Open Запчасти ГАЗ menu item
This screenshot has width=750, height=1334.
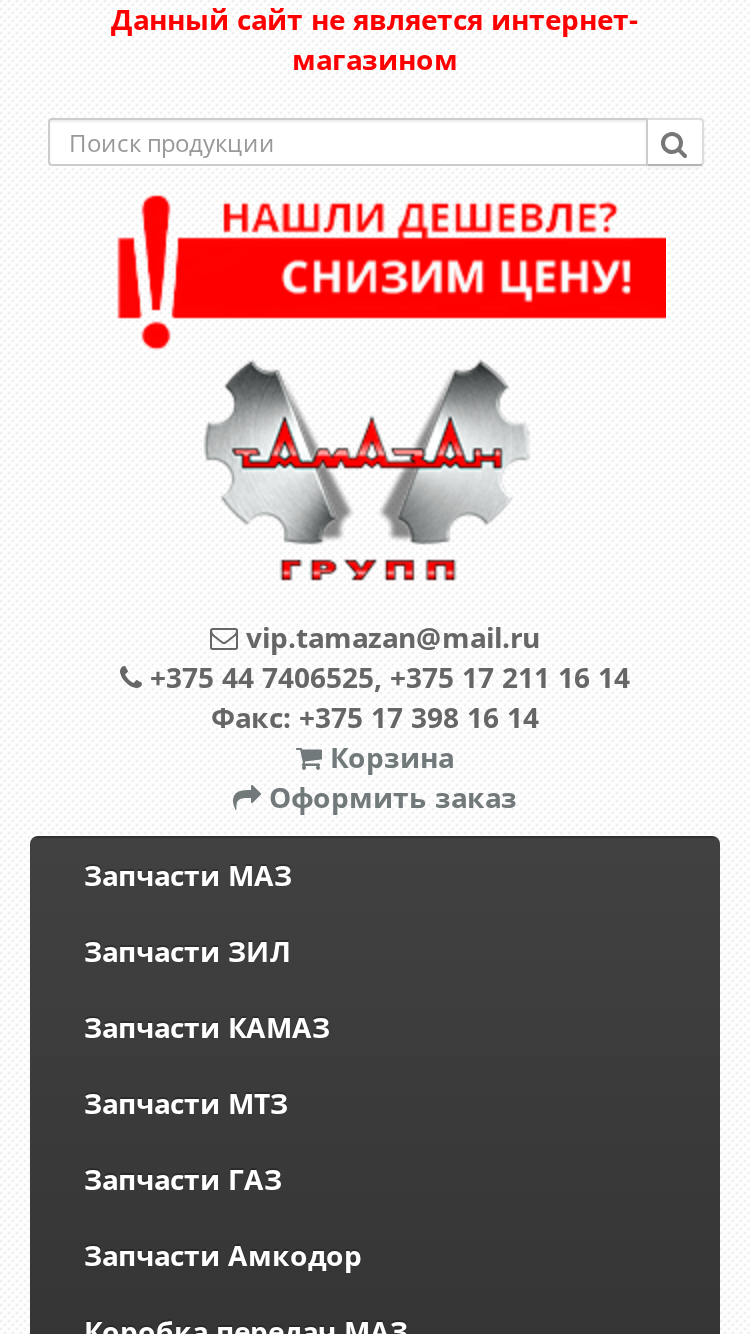tap(375, 1180)
